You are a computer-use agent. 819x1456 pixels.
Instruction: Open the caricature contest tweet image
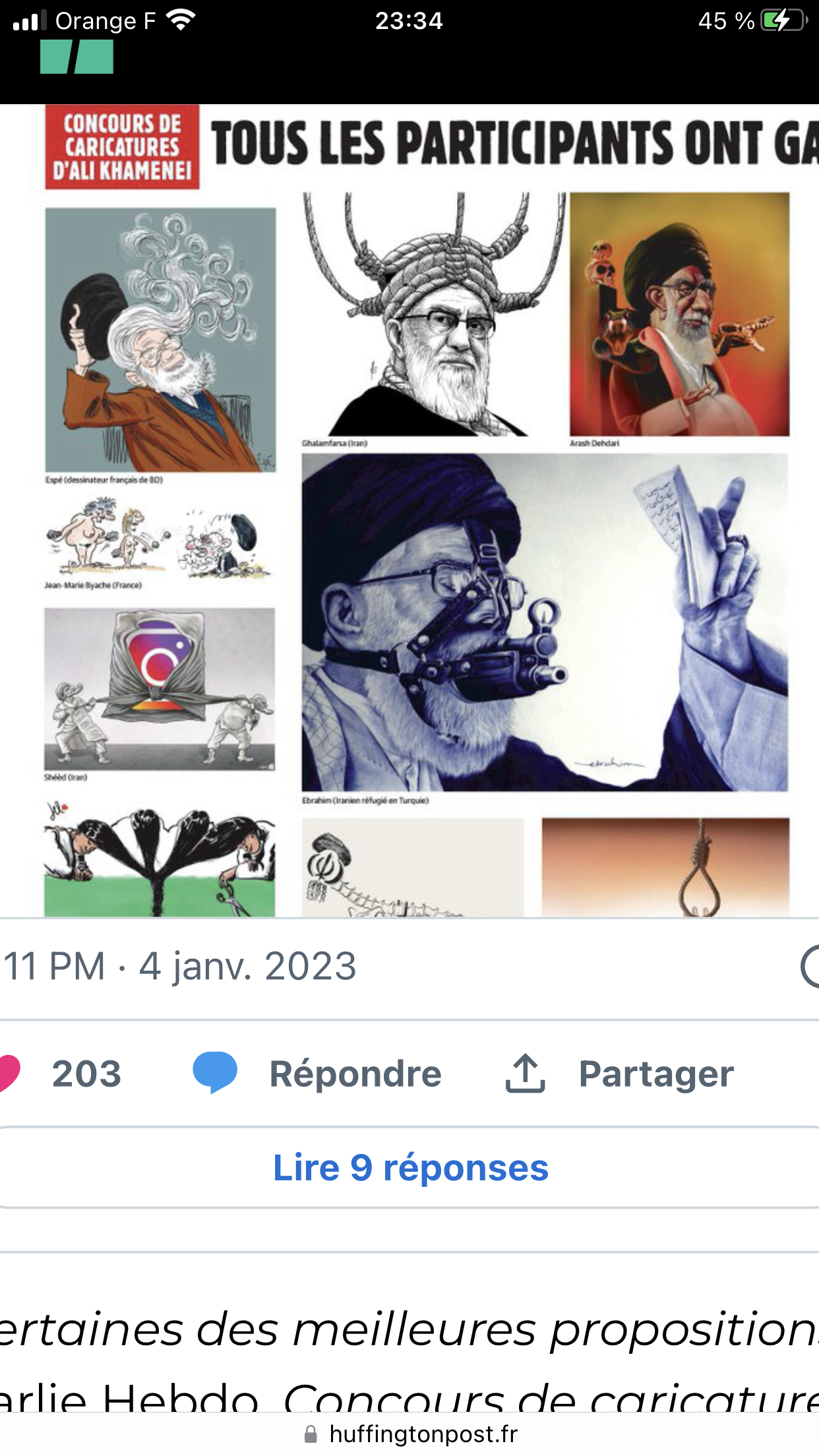pyautogui.click(x=409, y=510)
